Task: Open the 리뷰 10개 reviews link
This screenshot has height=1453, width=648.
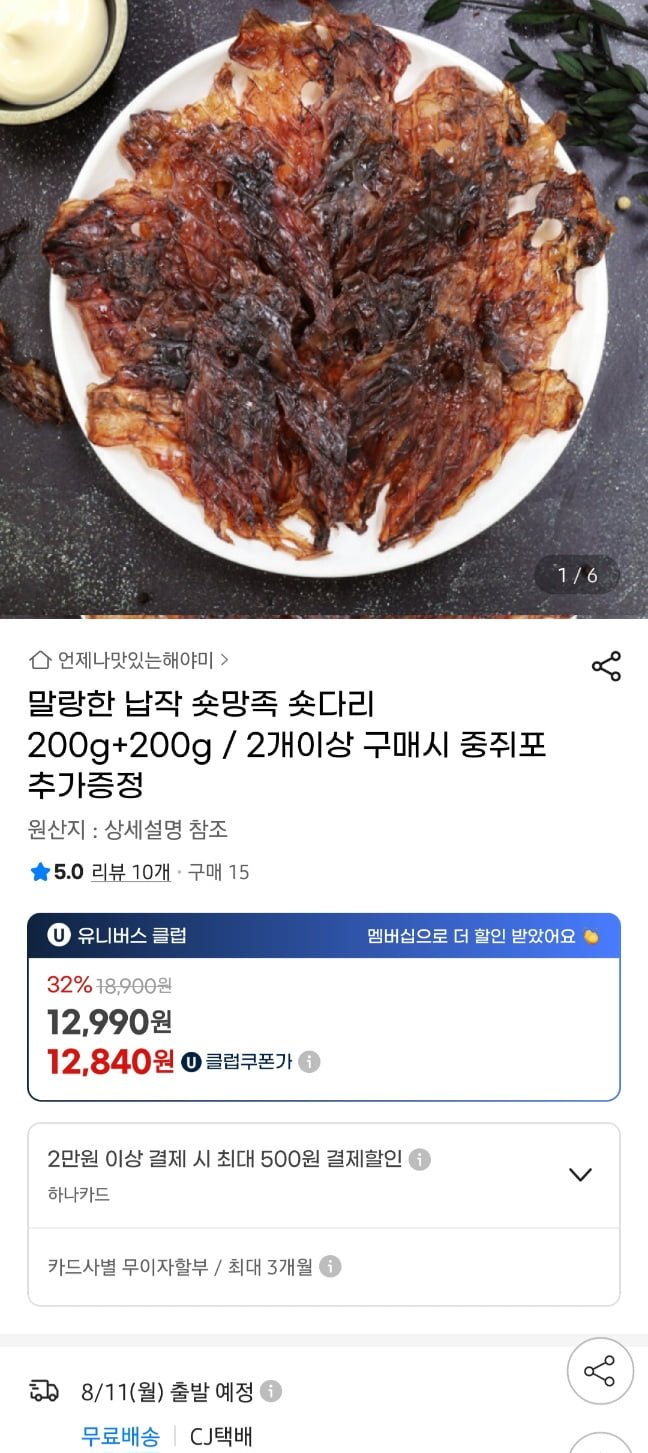Action: 131,872
